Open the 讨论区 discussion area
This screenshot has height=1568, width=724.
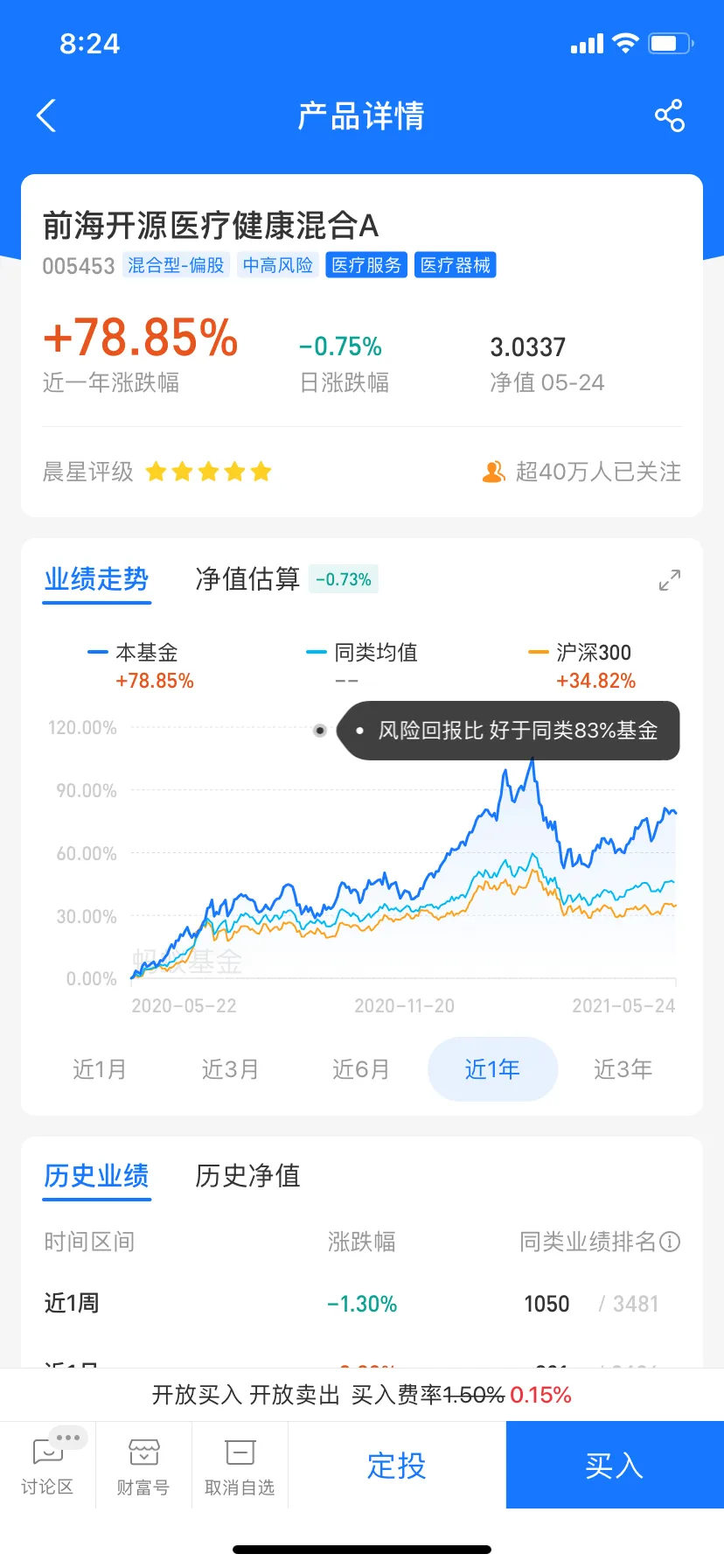click(x=47, y=1465)
